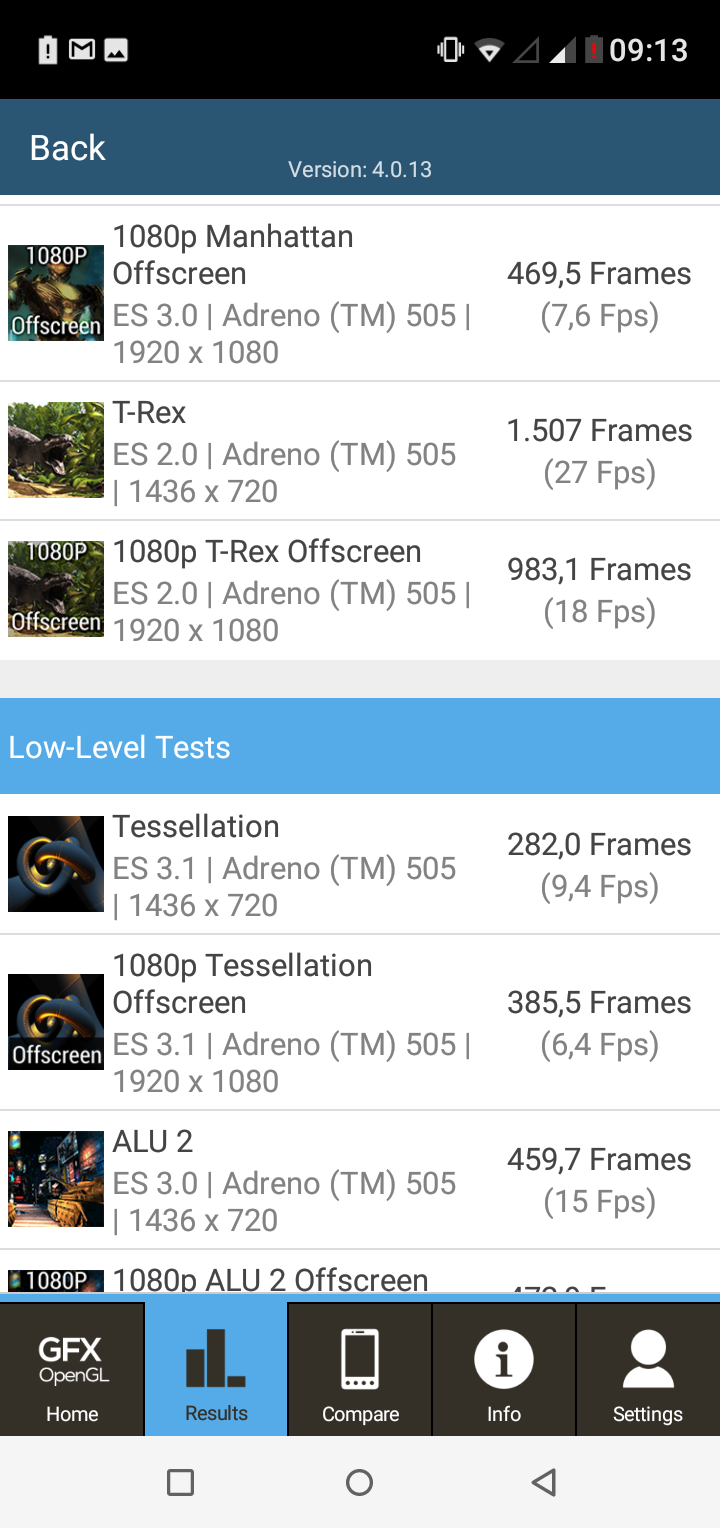Switch to the Compare tab
Screen dimensions: 720x1528
[x=360, y=1368]
